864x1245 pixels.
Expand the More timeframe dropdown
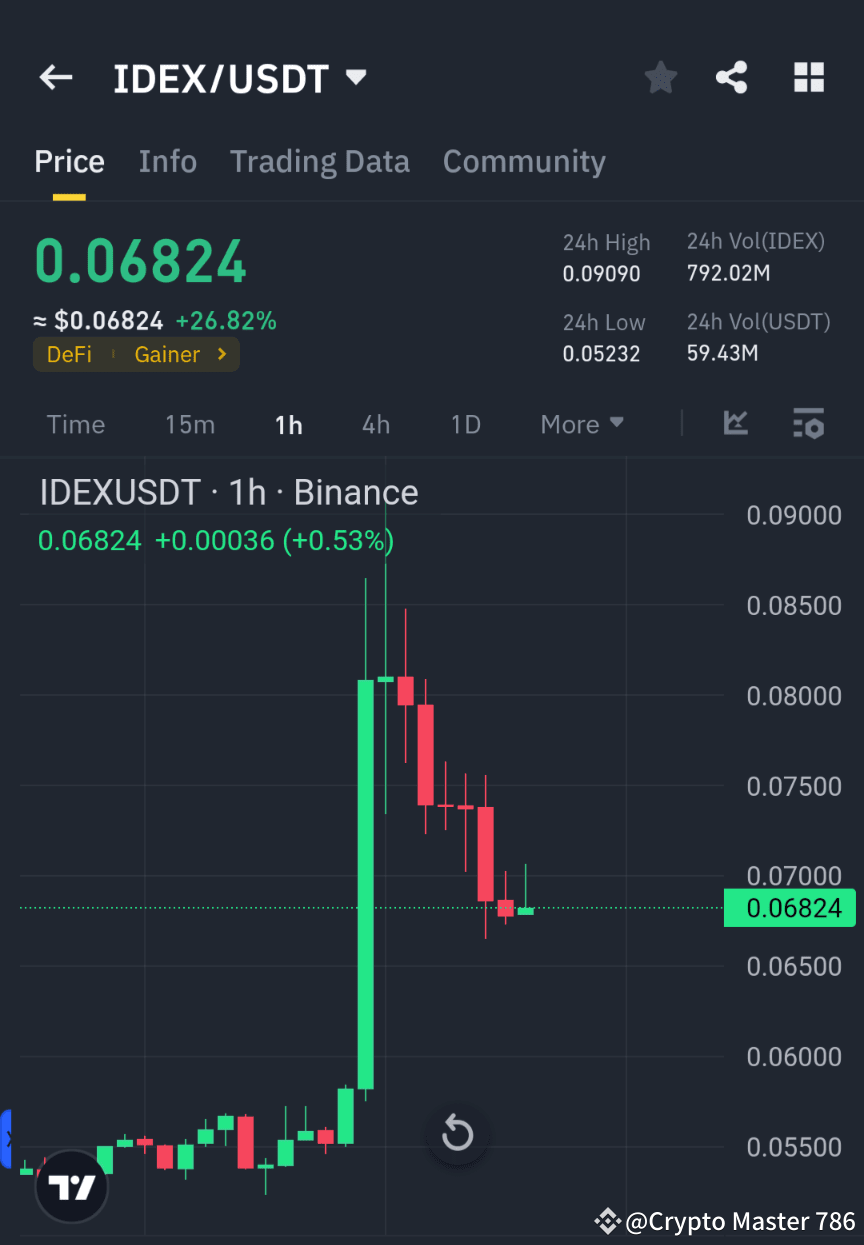tap(581, 424)
